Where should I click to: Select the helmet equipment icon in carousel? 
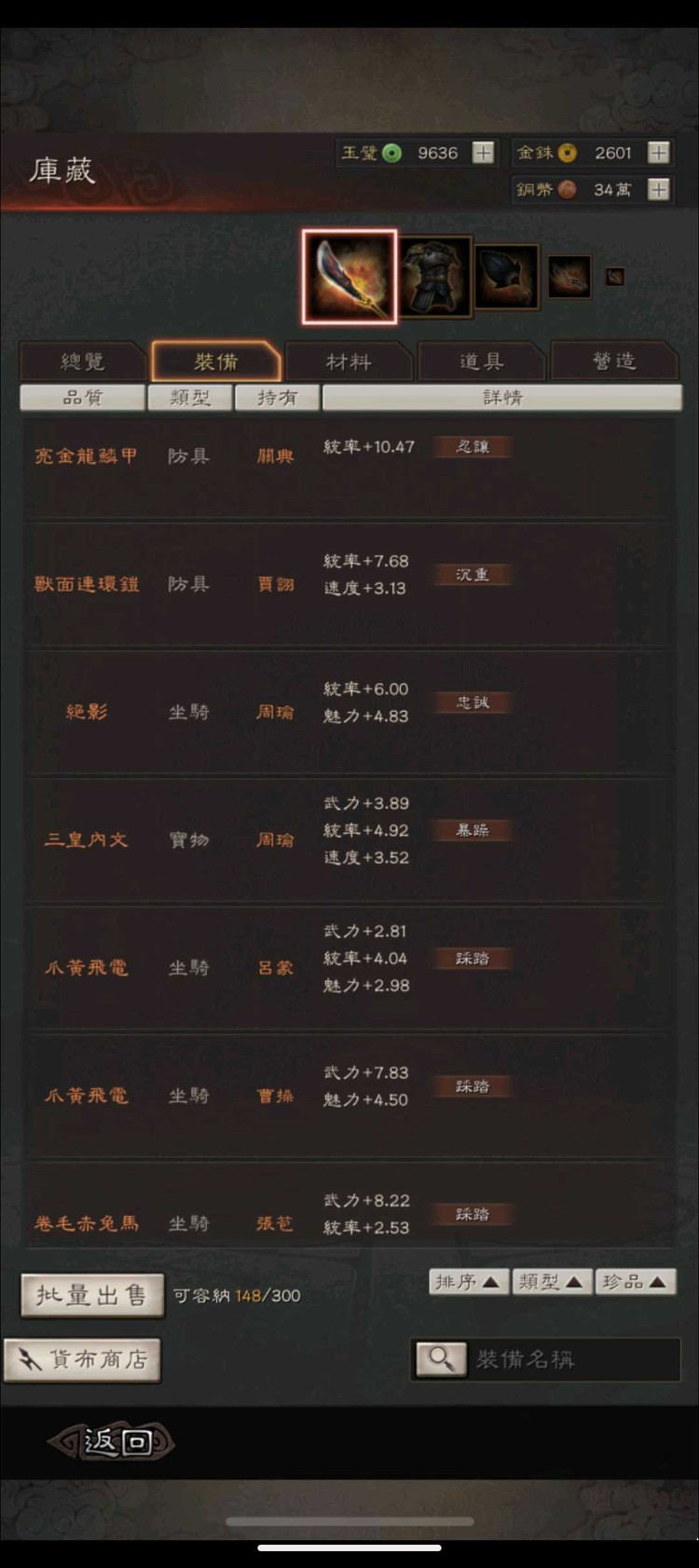tap(507, 277)
